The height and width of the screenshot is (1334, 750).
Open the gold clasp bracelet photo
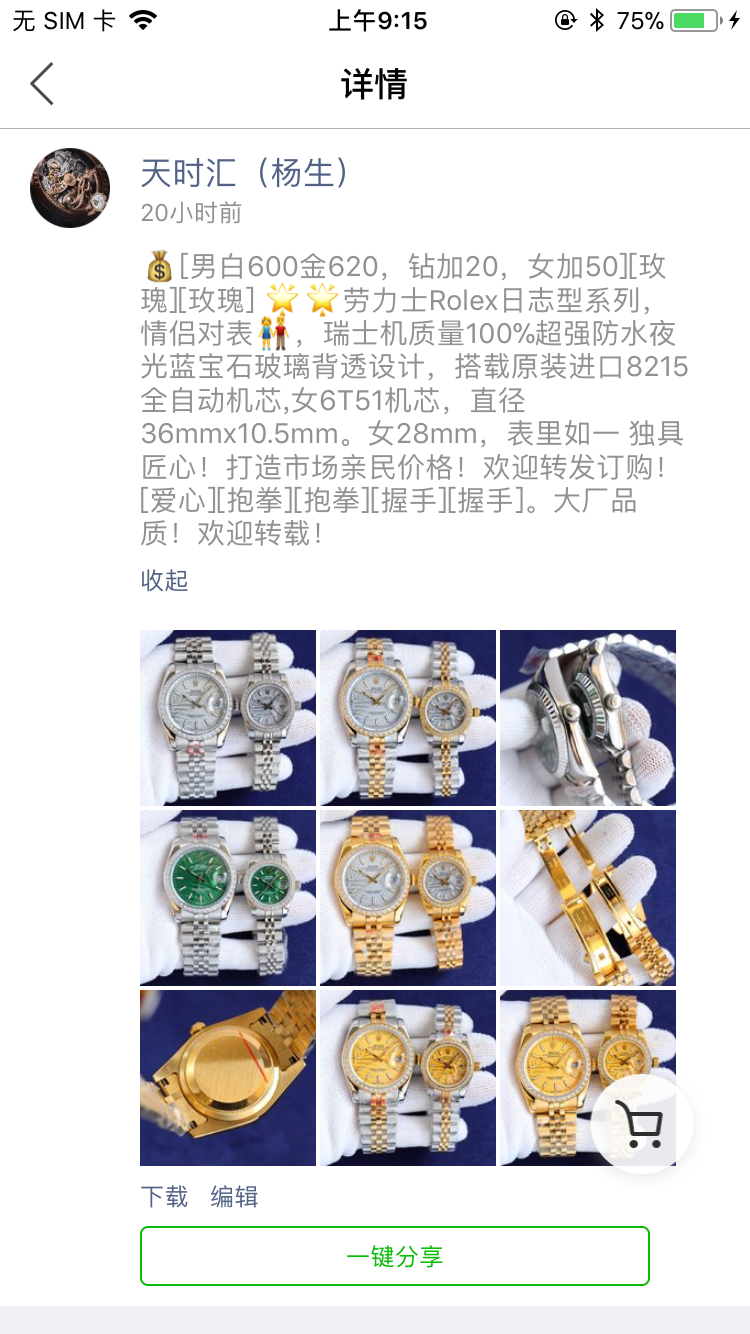click(588, 898)
